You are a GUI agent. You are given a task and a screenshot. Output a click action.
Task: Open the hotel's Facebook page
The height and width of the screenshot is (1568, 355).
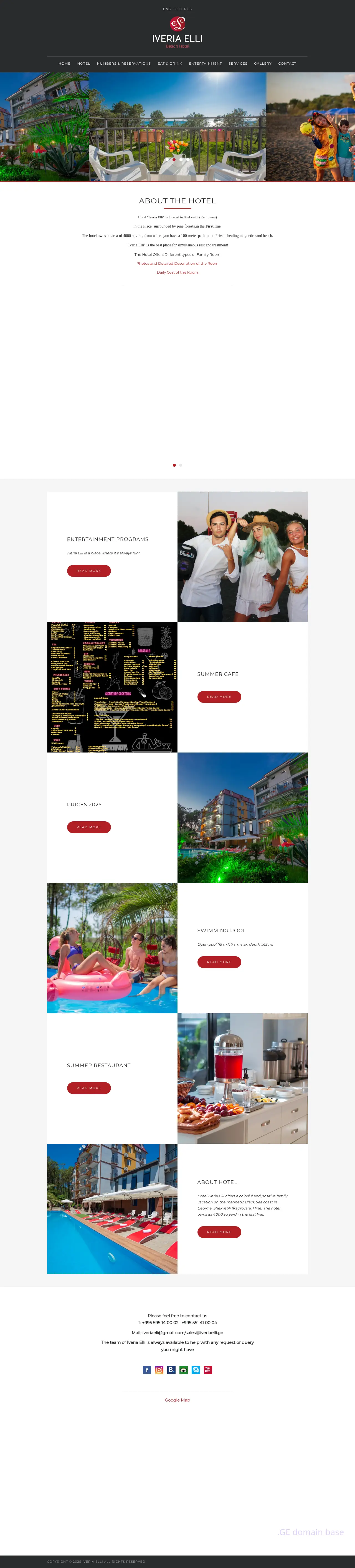click(147, 1370)
